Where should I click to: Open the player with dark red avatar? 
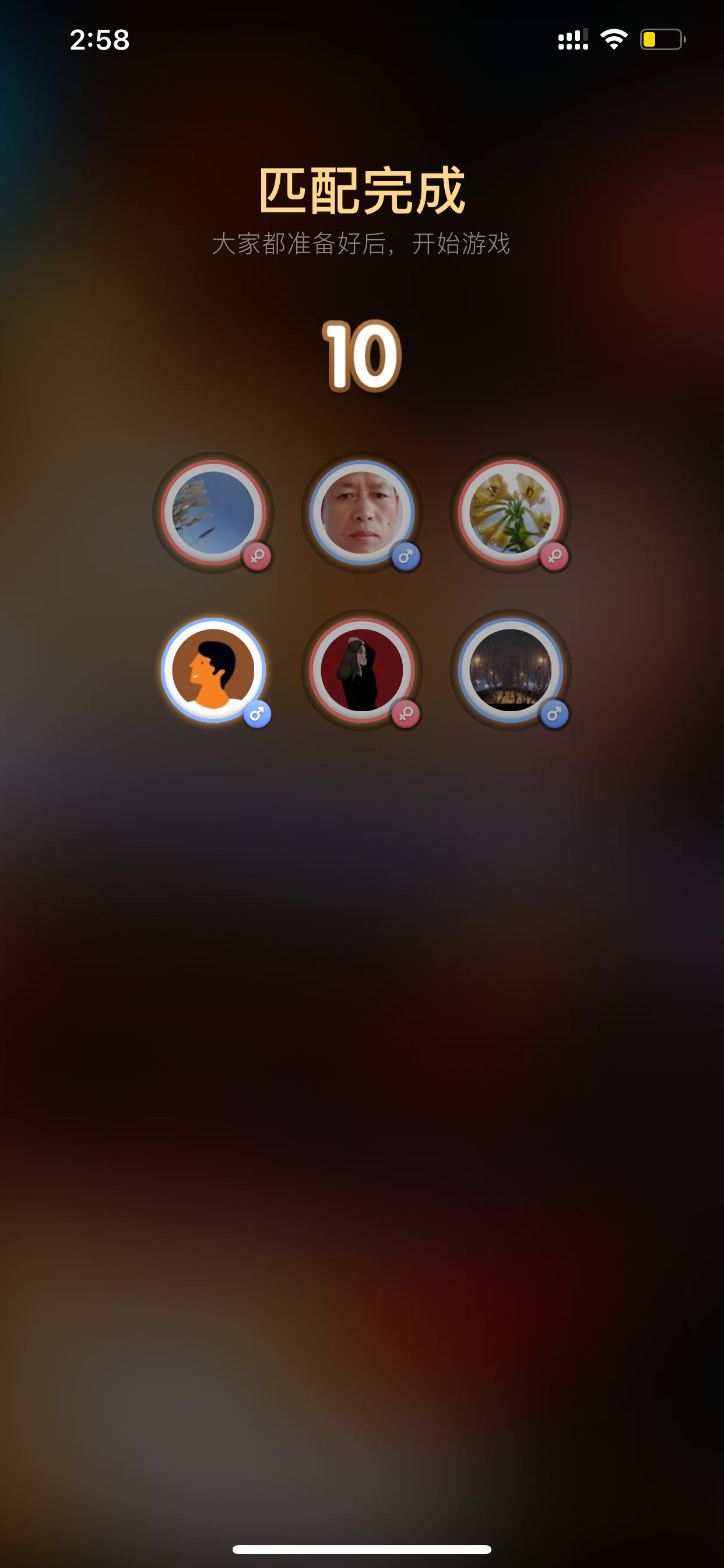tap(362, 670)
